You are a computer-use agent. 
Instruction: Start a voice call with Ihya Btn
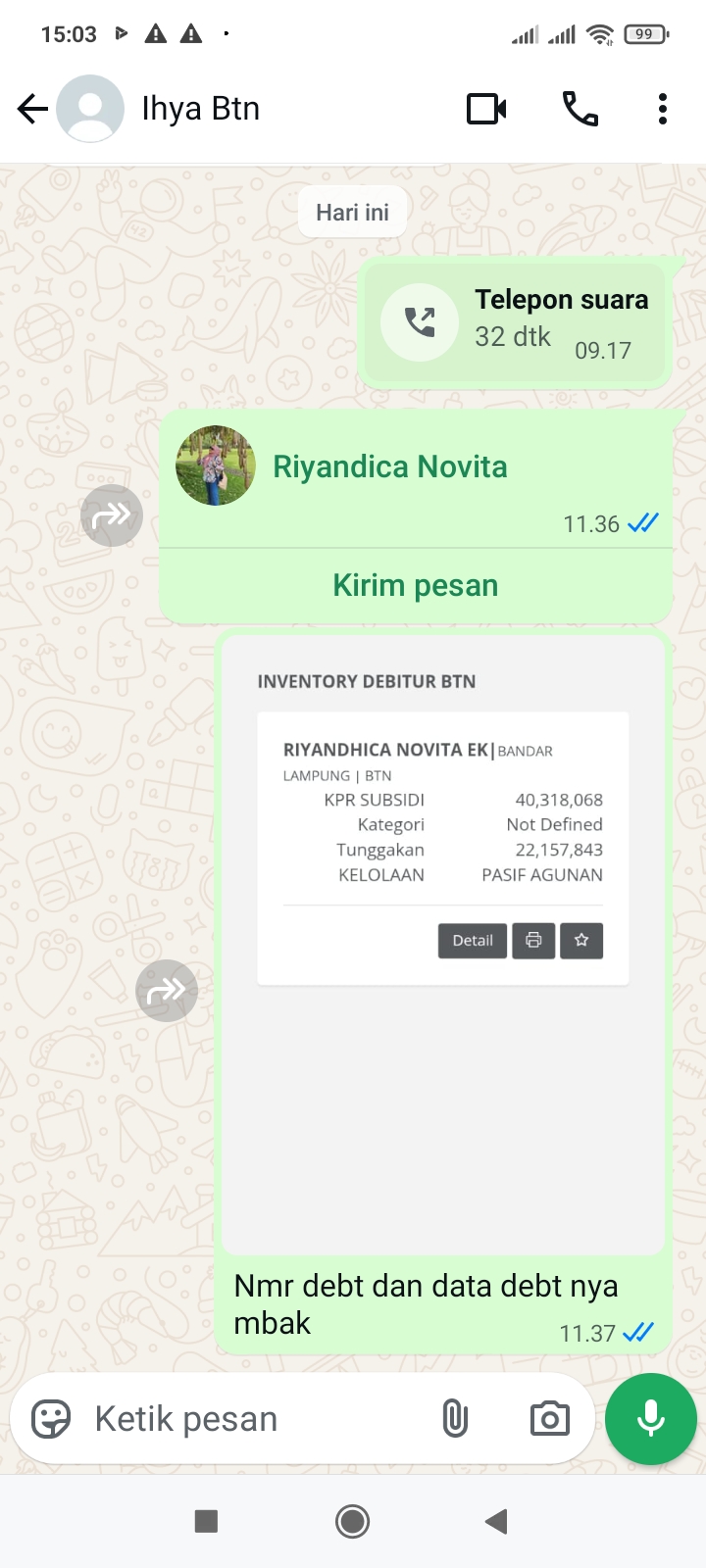click(x=580, y=109)
